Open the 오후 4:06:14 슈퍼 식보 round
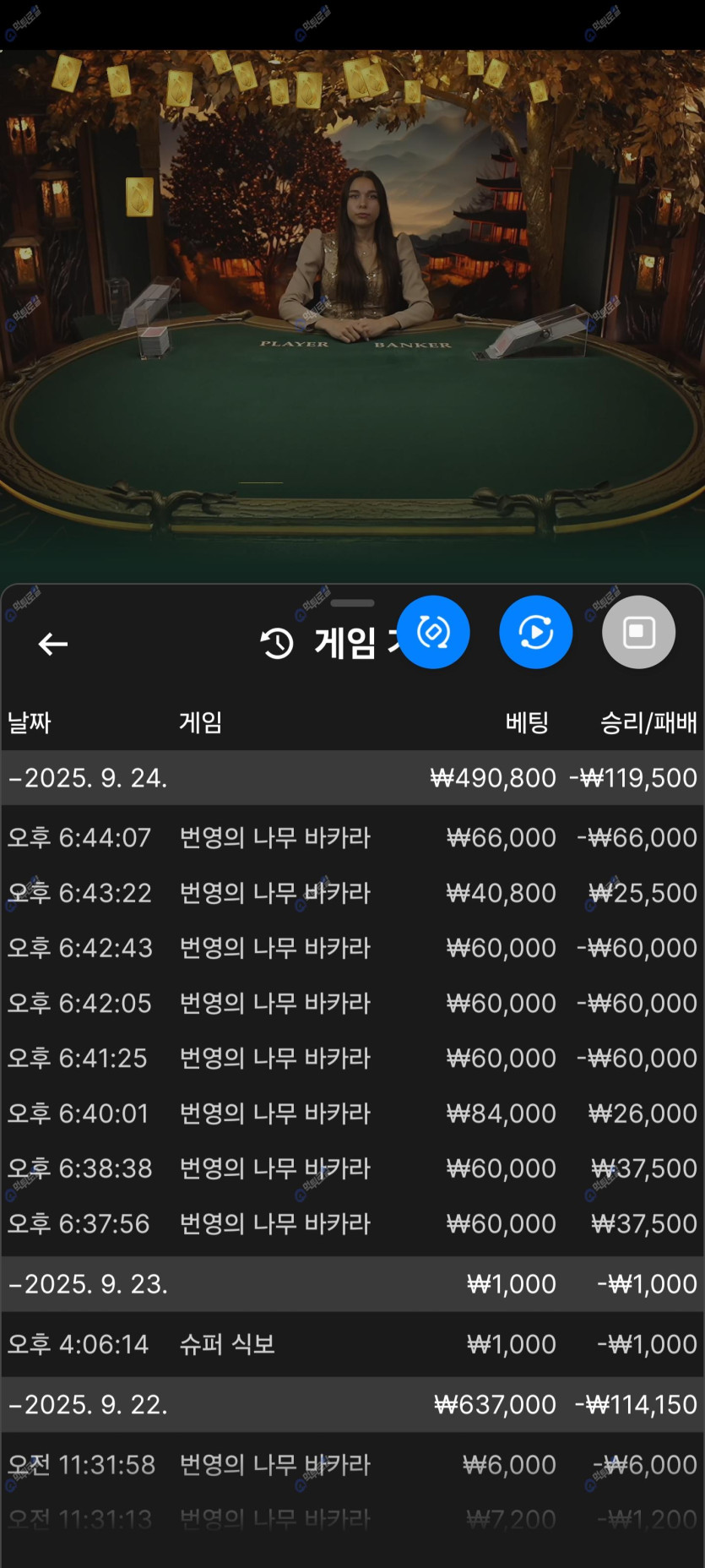The image size is (705, 1568). click(352, 1344)
